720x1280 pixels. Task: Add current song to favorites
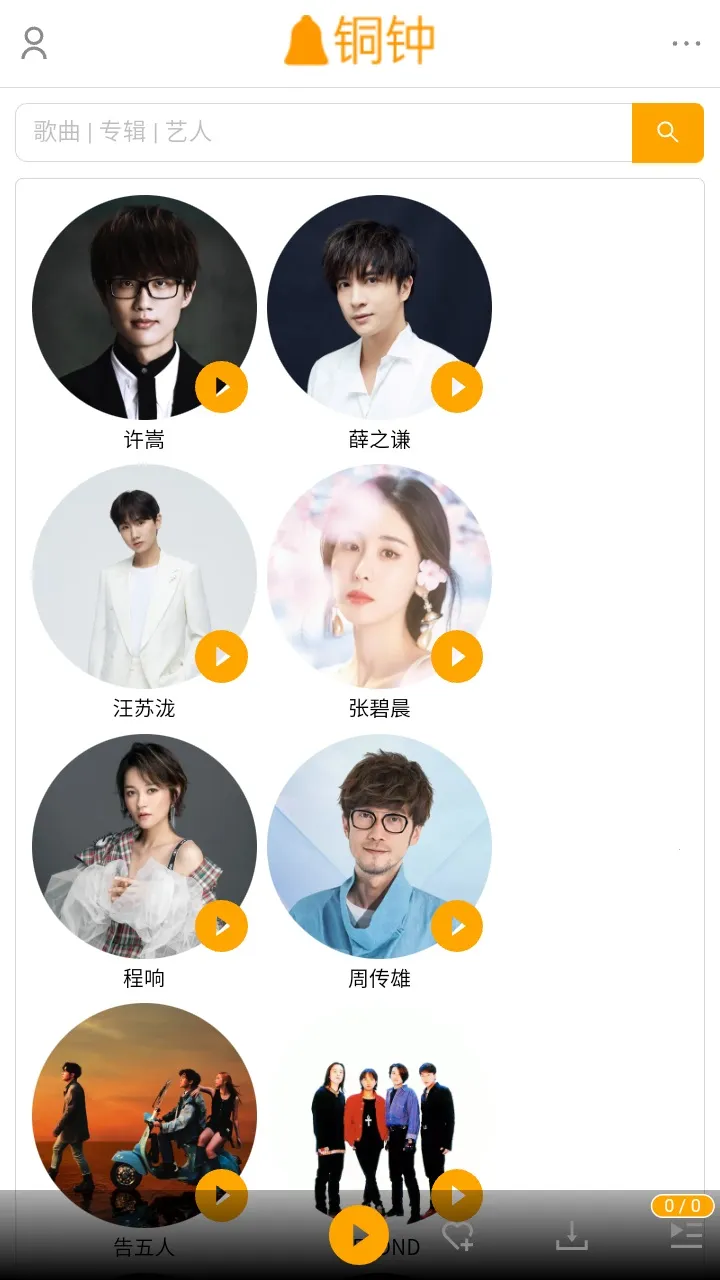[x=458, y=1236]
